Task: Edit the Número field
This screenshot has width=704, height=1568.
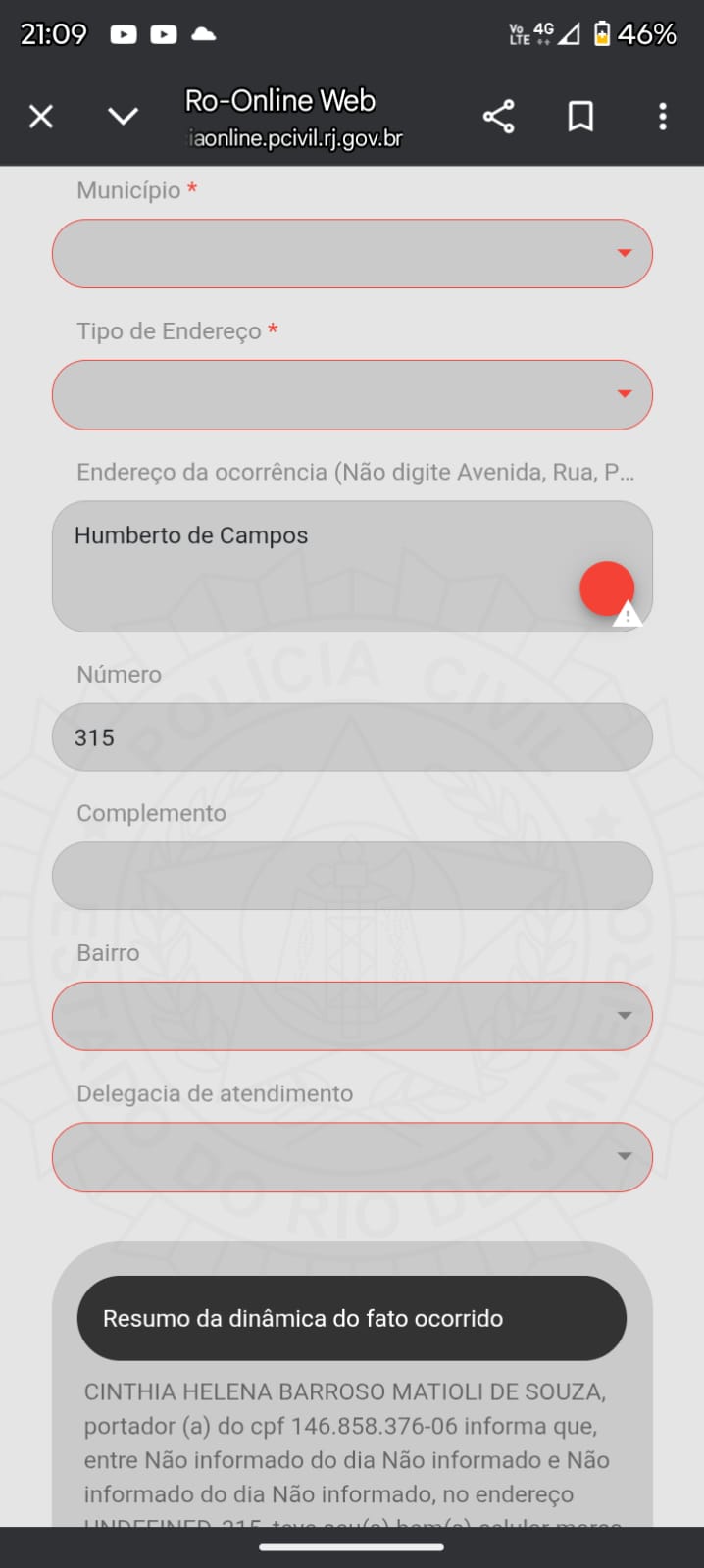Action: click(351, 737)
